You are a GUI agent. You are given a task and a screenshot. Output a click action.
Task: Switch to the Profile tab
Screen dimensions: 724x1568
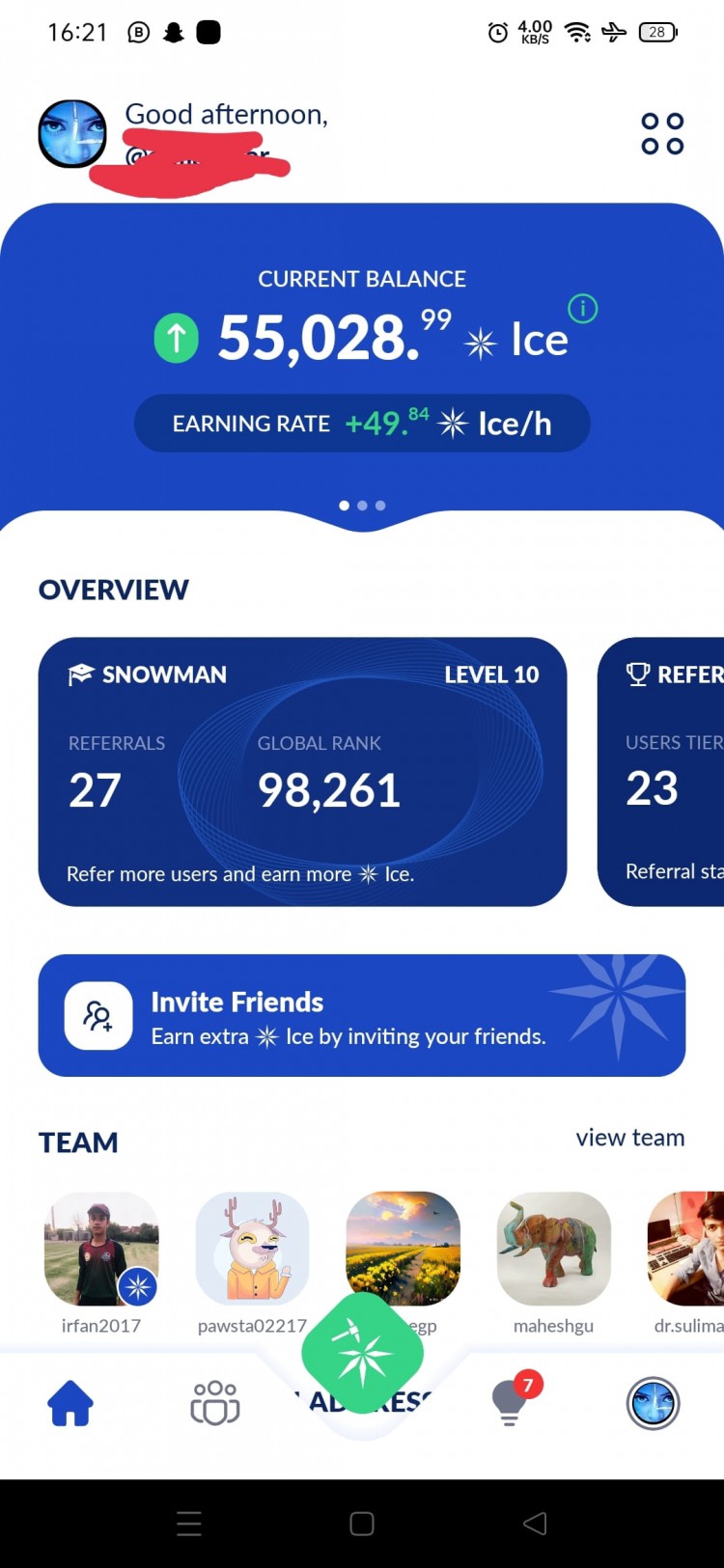coord(654,1403)
